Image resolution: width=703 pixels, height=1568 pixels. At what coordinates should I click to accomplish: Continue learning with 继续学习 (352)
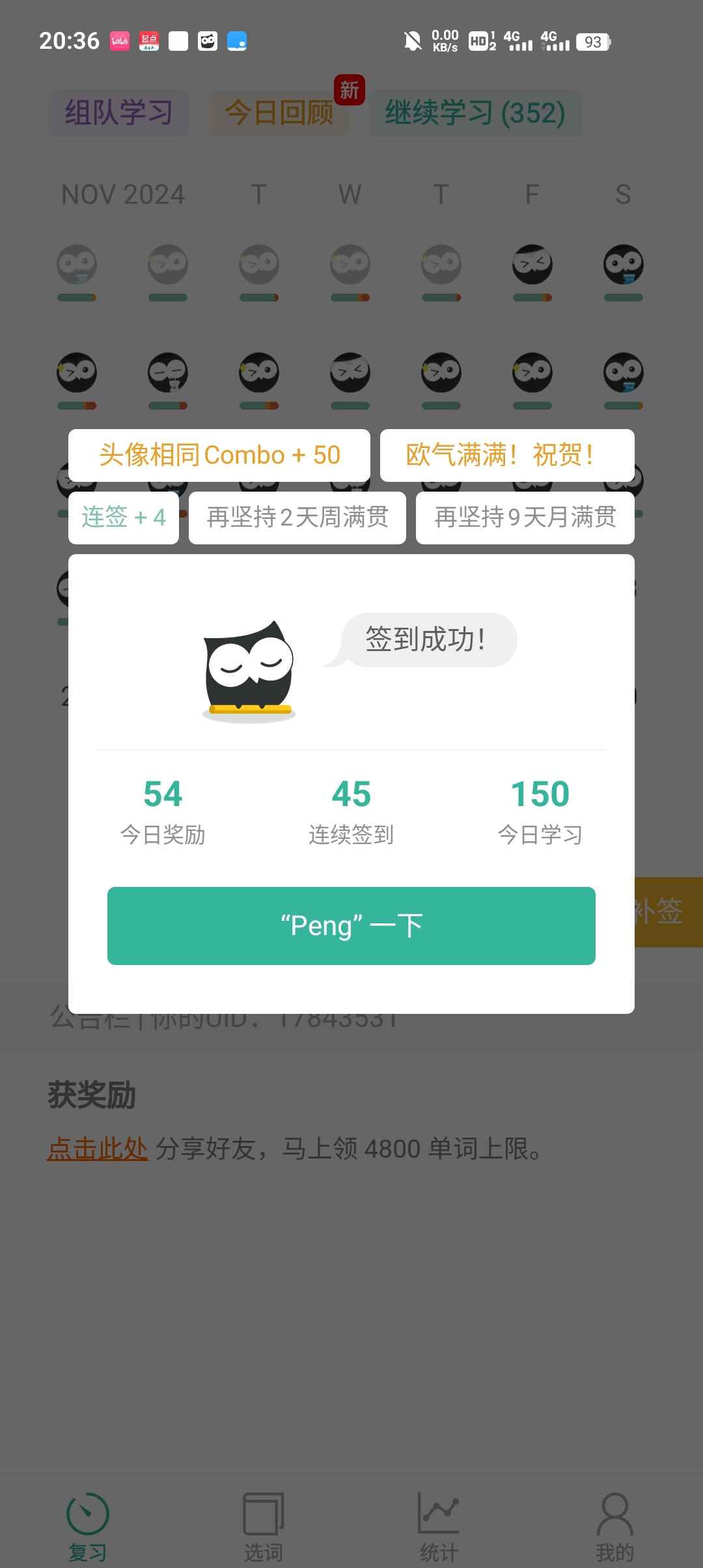(475, 113)
